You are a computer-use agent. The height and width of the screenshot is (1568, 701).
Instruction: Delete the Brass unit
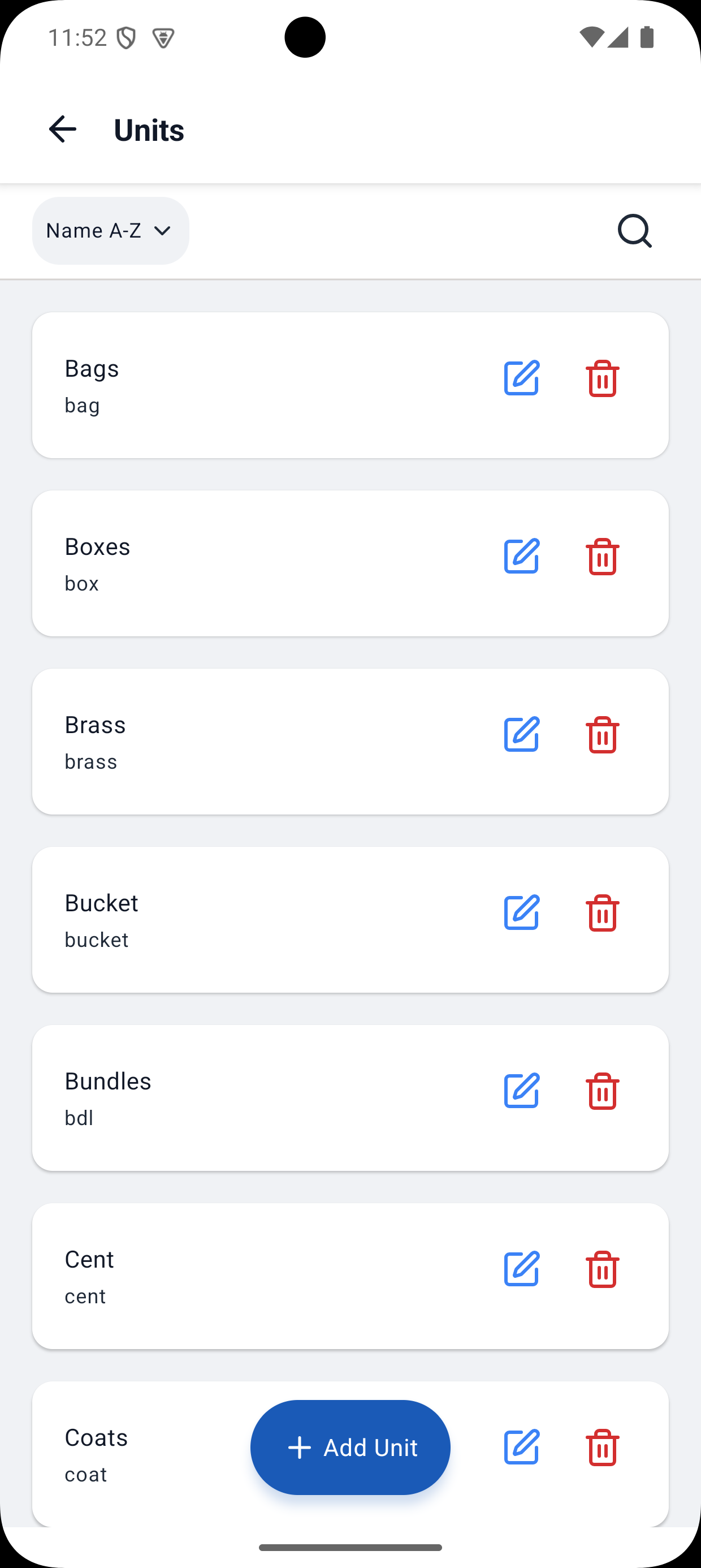[x=603, y=735]
